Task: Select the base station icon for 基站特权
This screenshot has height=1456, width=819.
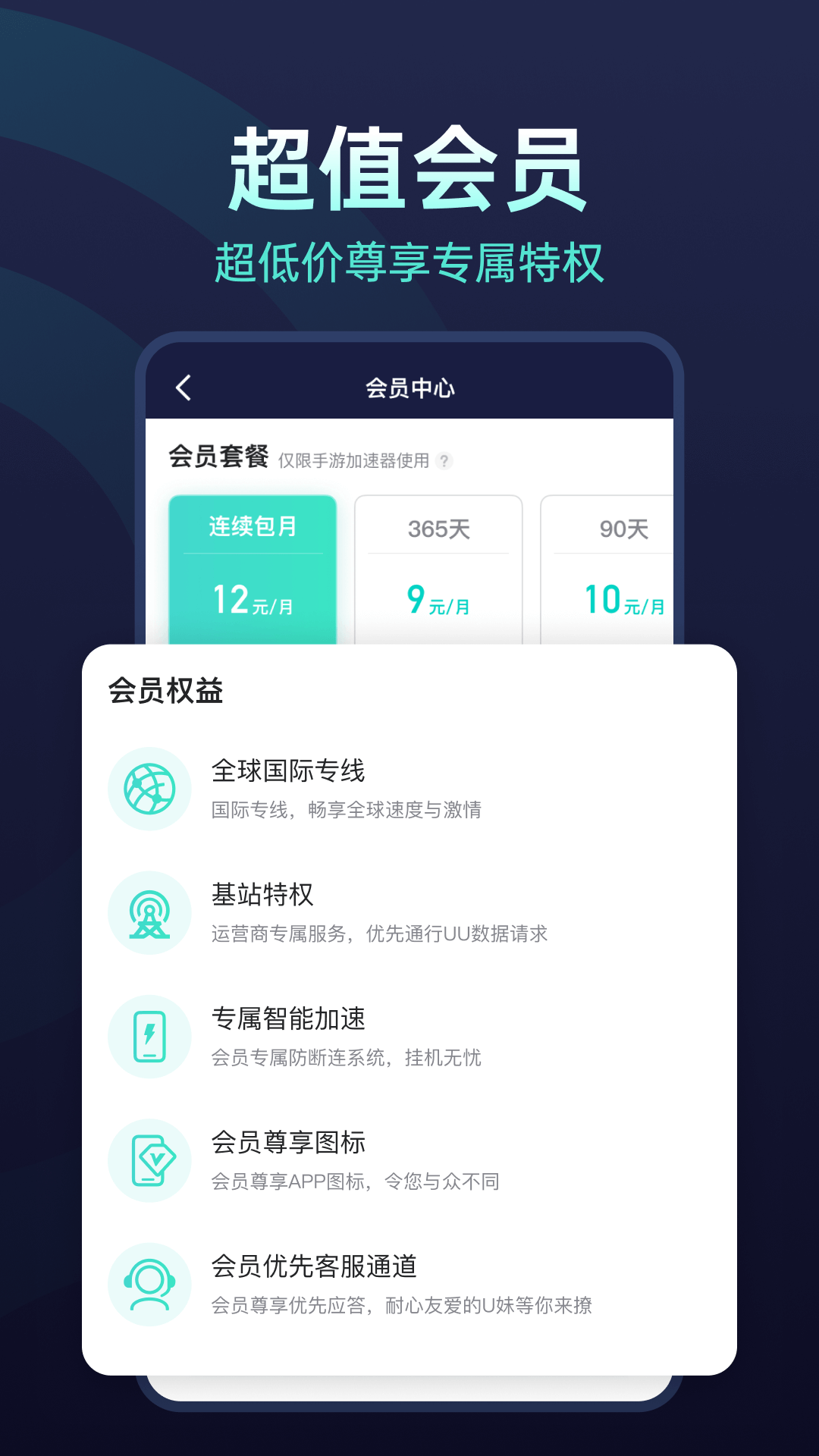Action: [x=149, y=912]
